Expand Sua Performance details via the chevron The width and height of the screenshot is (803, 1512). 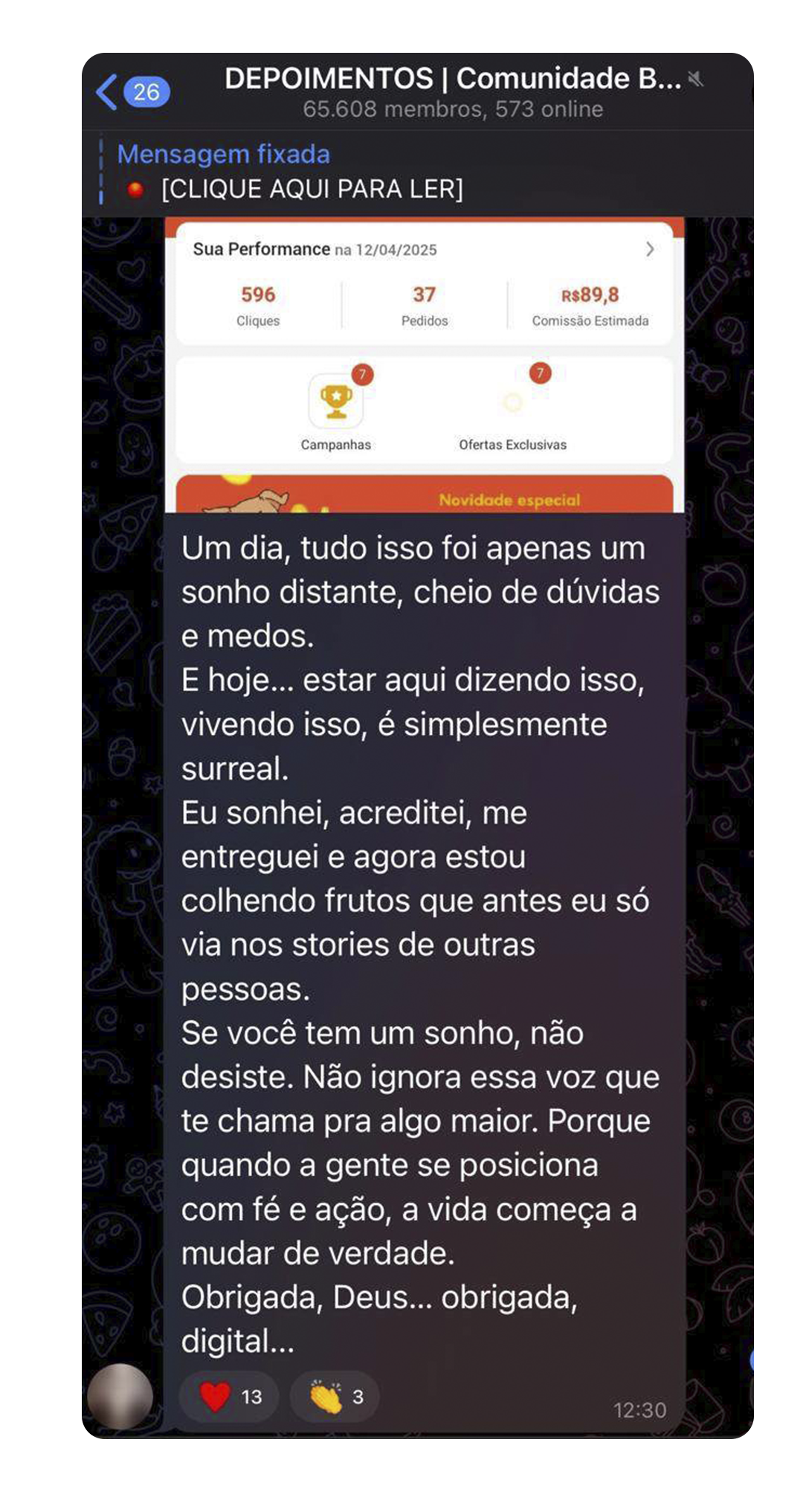point(651,250)
